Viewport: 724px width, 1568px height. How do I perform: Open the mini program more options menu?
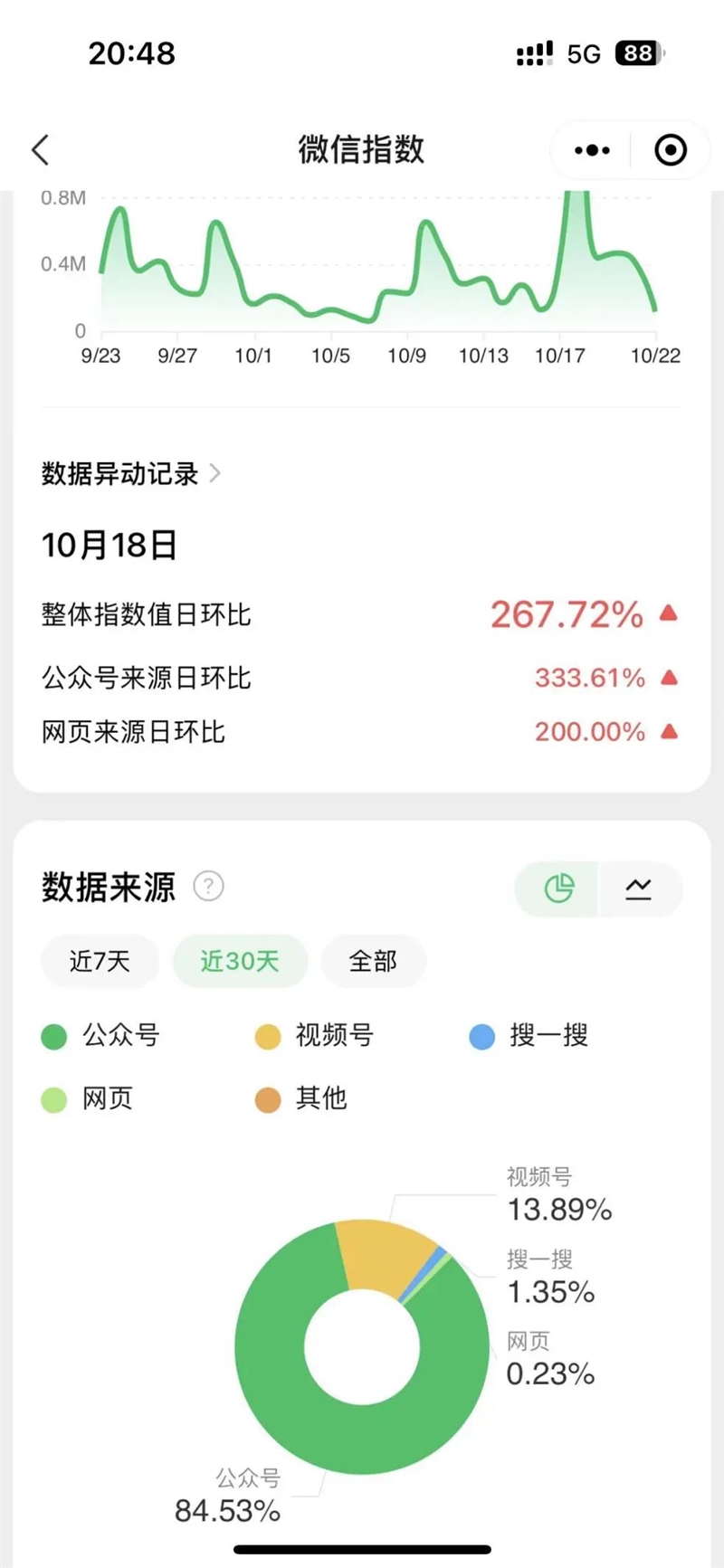(592, 150)
